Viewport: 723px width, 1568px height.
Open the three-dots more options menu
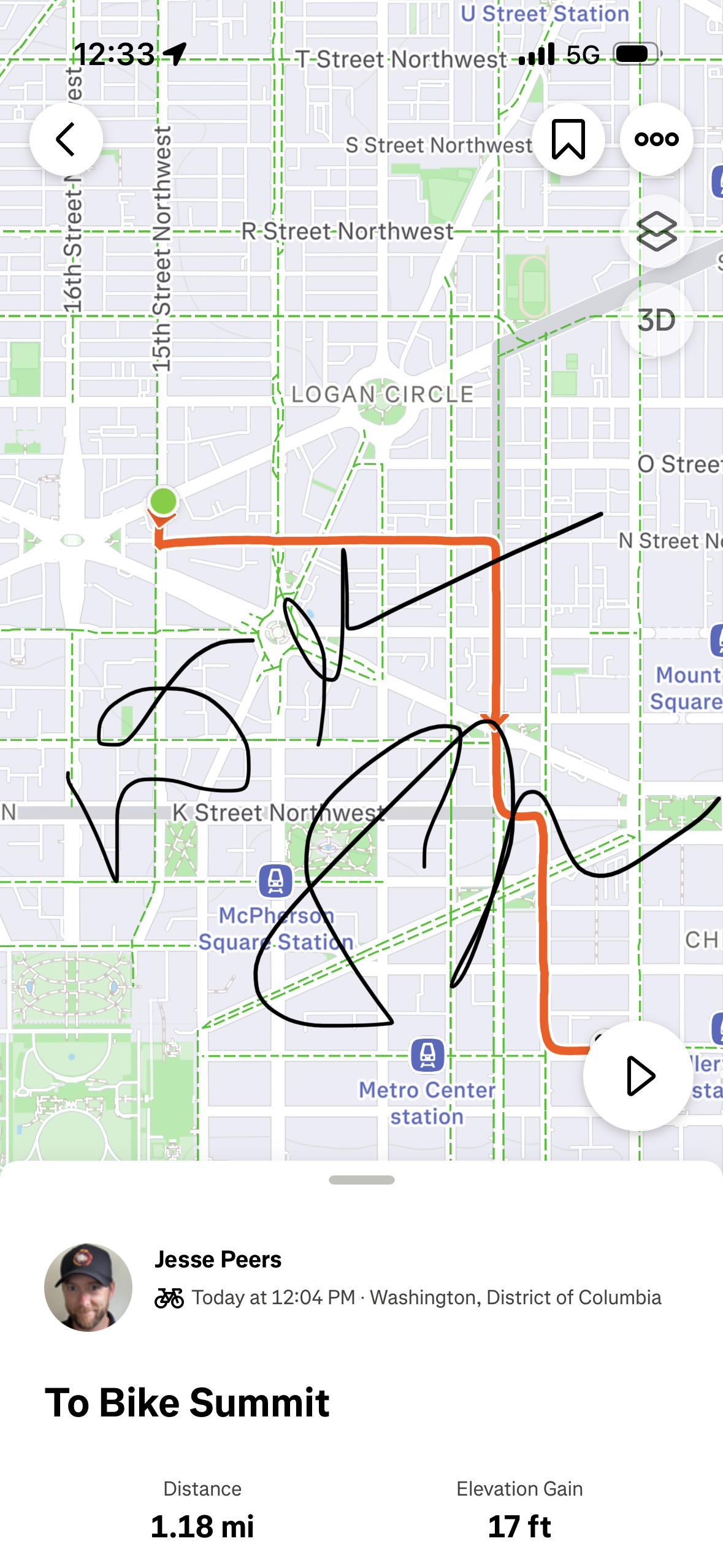click(656, 139)
